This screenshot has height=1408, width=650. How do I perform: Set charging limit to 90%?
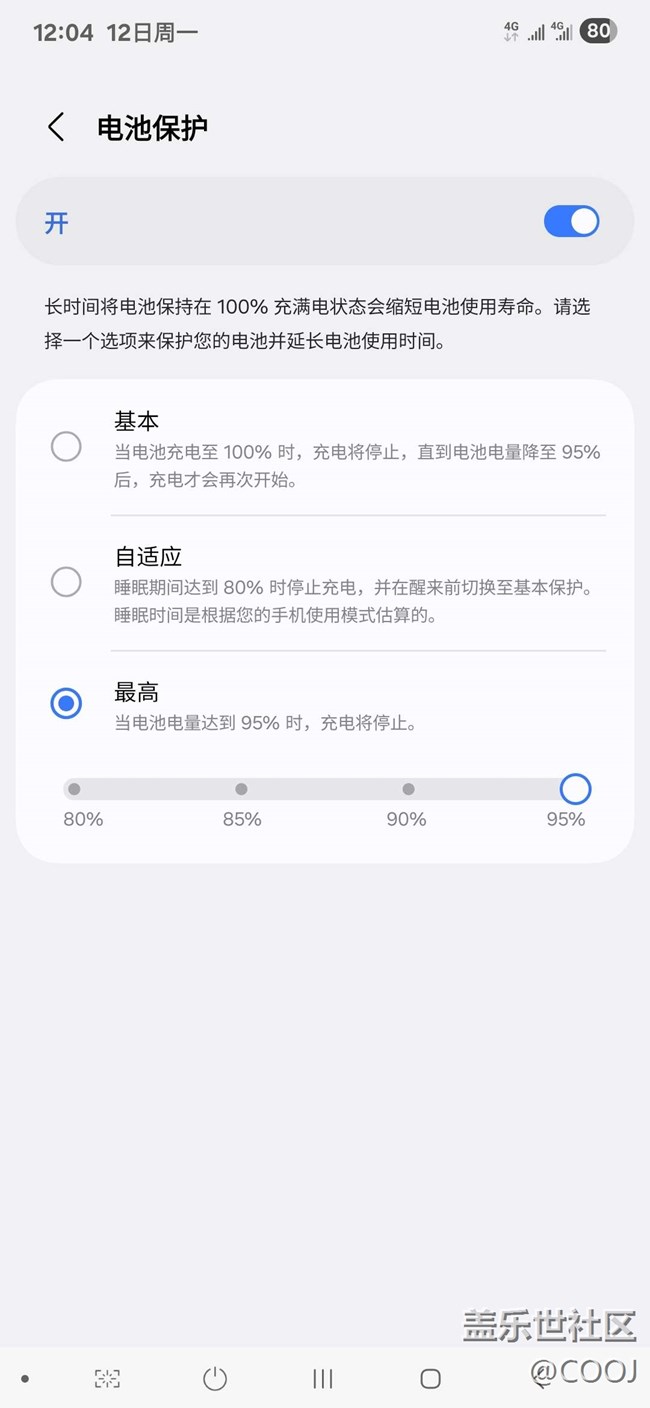[408, 789]
